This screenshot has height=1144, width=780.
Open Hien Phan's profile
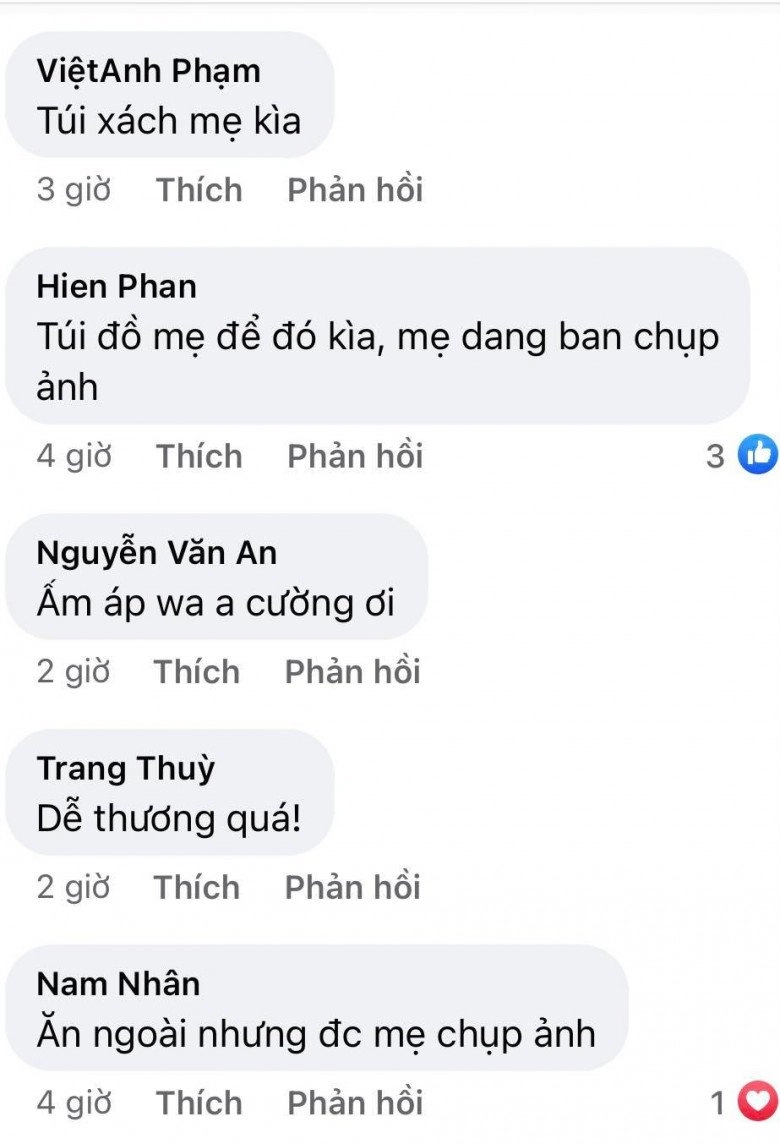pos(116,287)
